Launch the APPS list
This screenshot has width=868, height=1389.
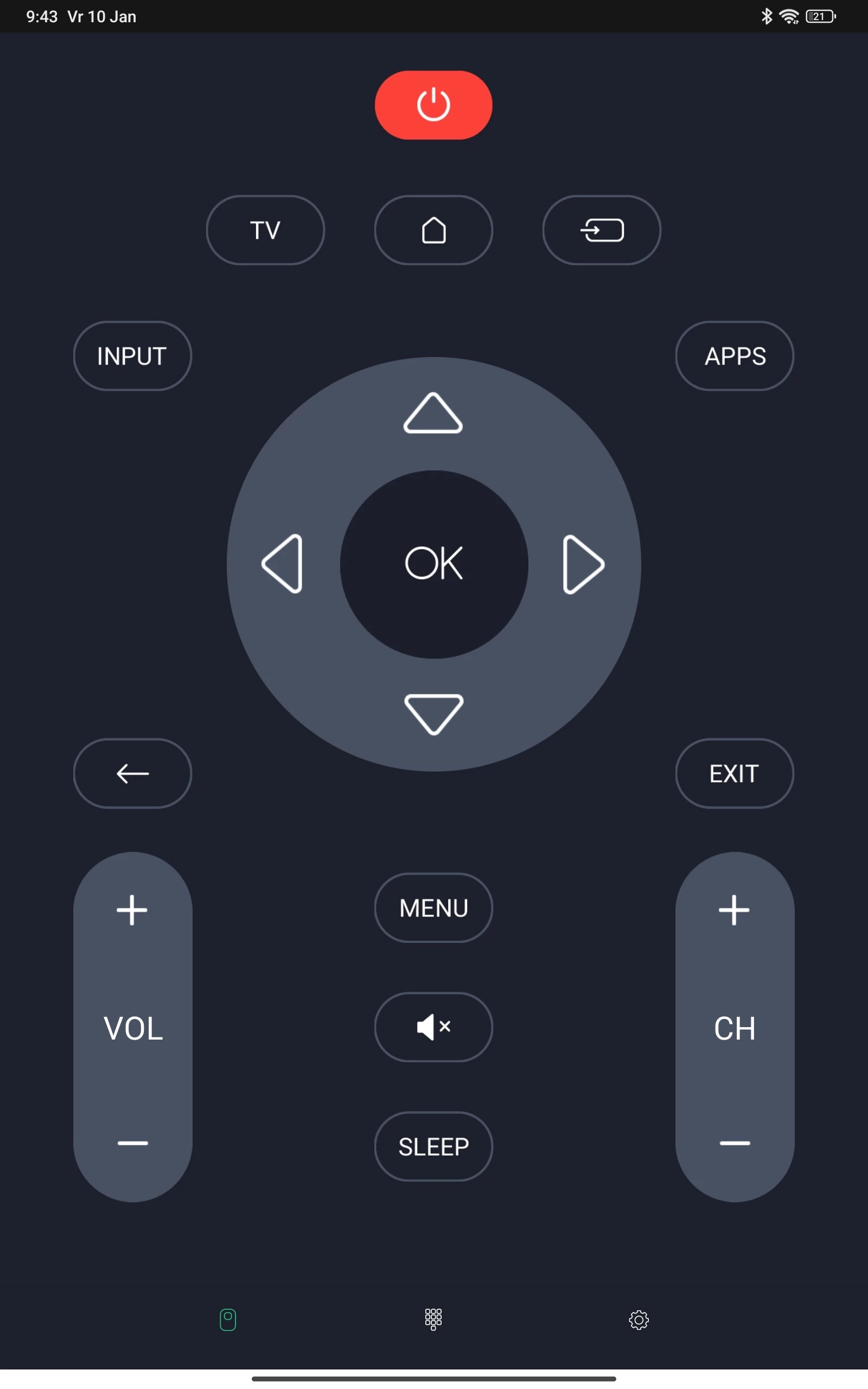(x=734, y=356)
